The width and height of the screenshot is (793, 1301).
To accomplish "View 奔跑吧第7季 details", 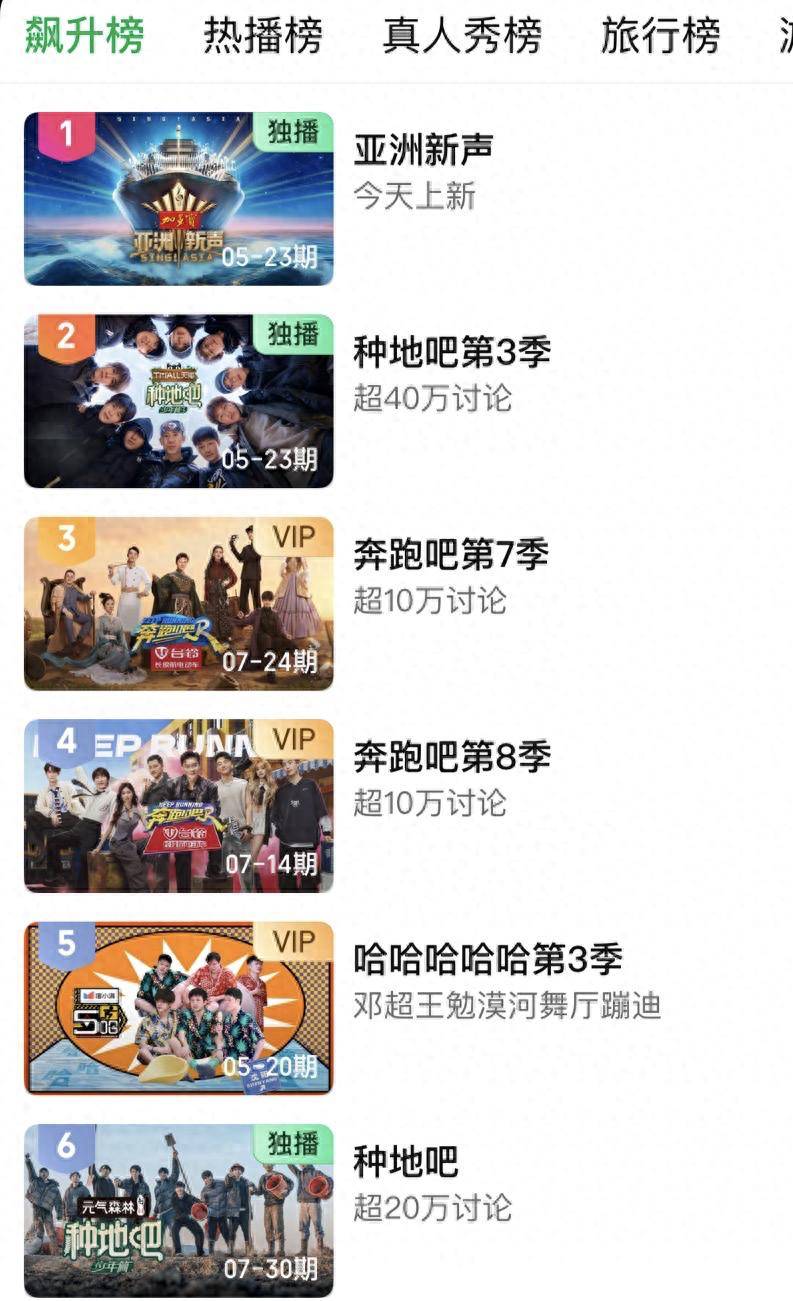I will click(178, 603).
